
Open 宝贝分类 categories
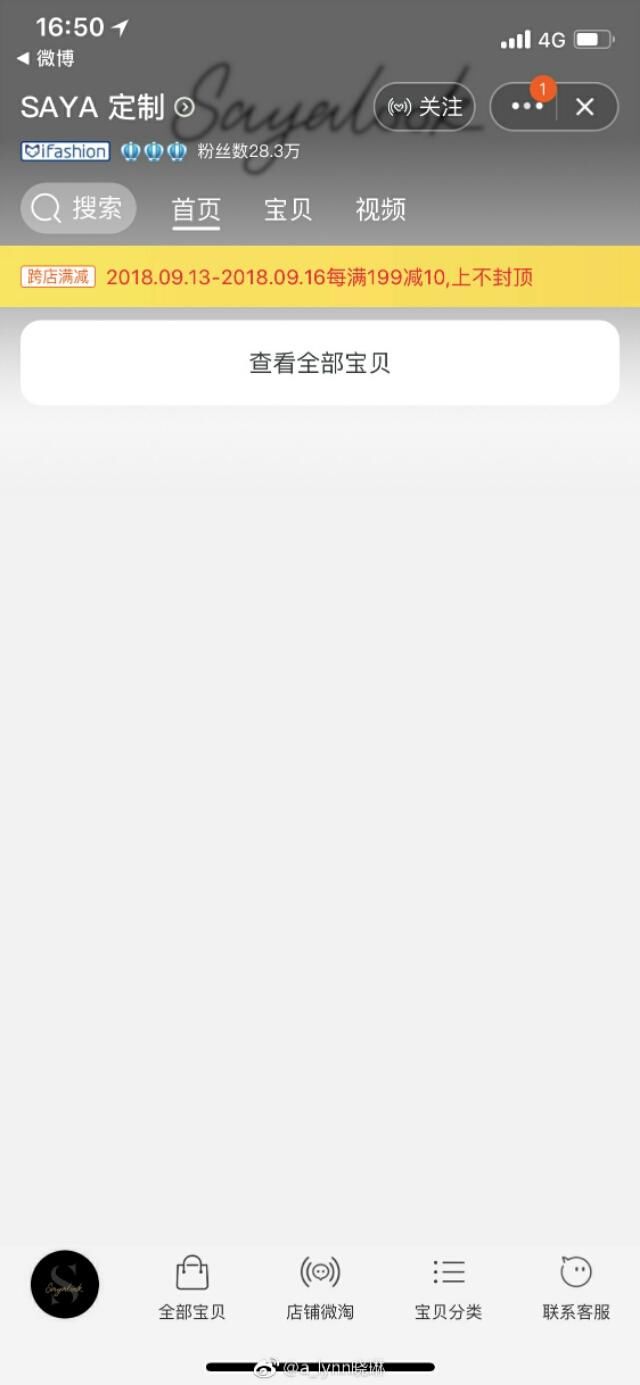(448, 1288)
